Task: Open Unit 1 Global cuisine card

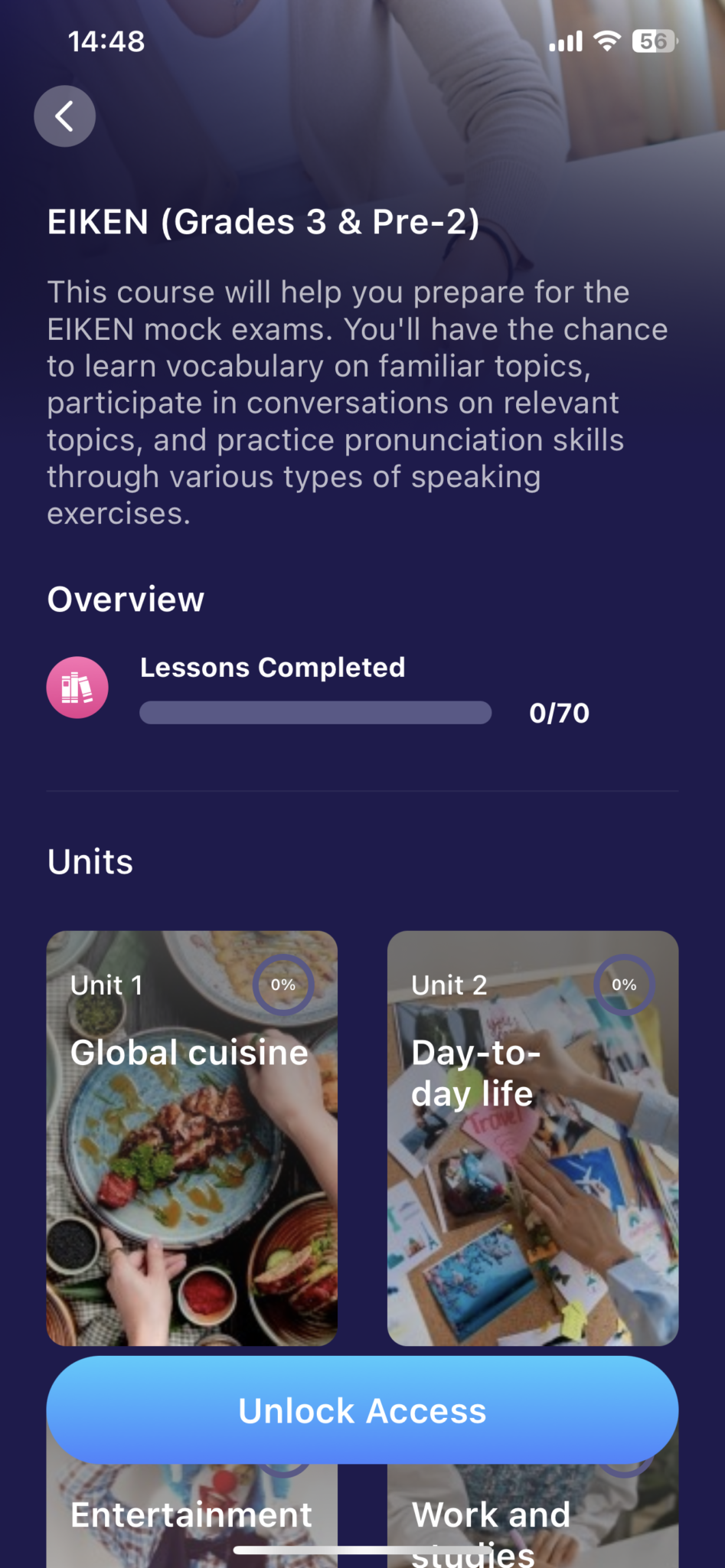Action: point(191,1138)
